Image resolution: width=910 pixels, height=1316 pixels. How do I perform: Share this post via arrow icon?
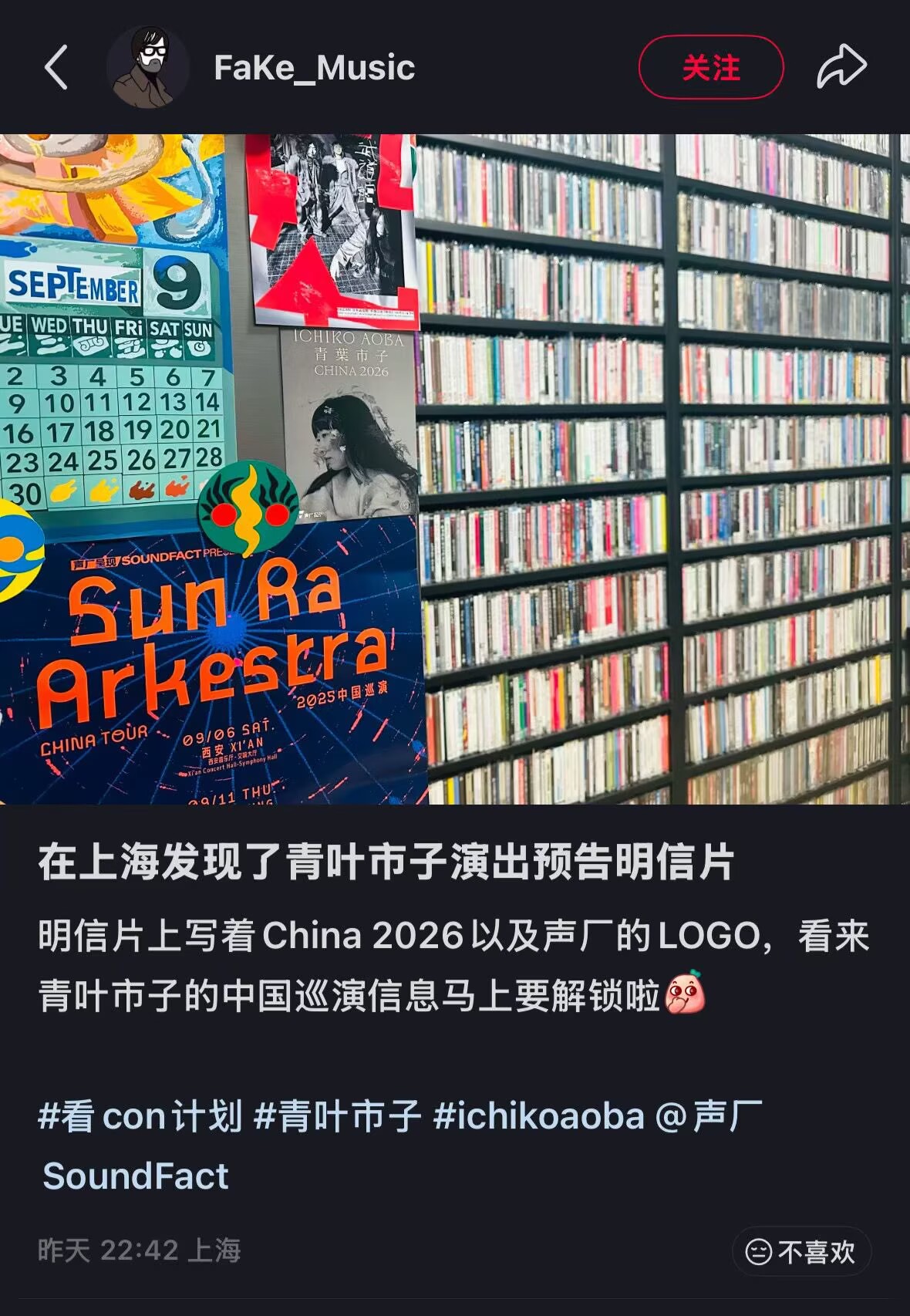click(x=841, y=68)
